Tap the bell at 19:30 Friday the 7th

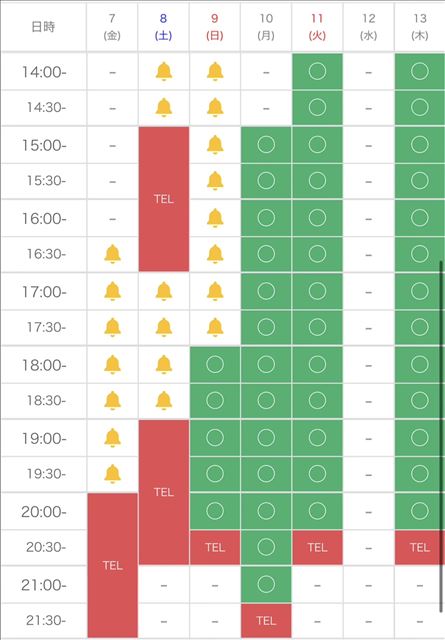point(112,474)
